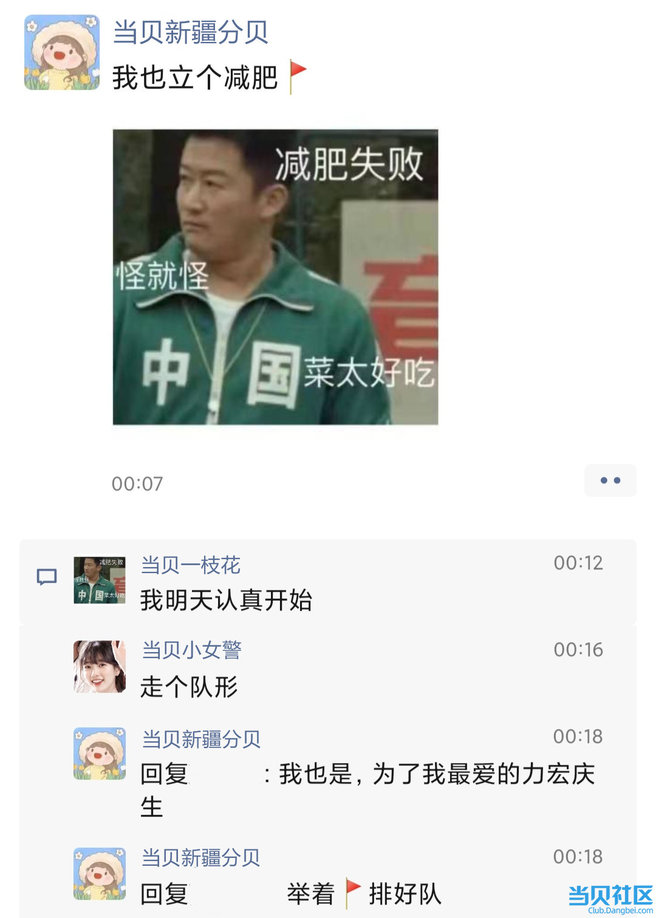This screenshot has width=656, height=918.
Task: Tap the post author's avatar
Action: point(62,53)
